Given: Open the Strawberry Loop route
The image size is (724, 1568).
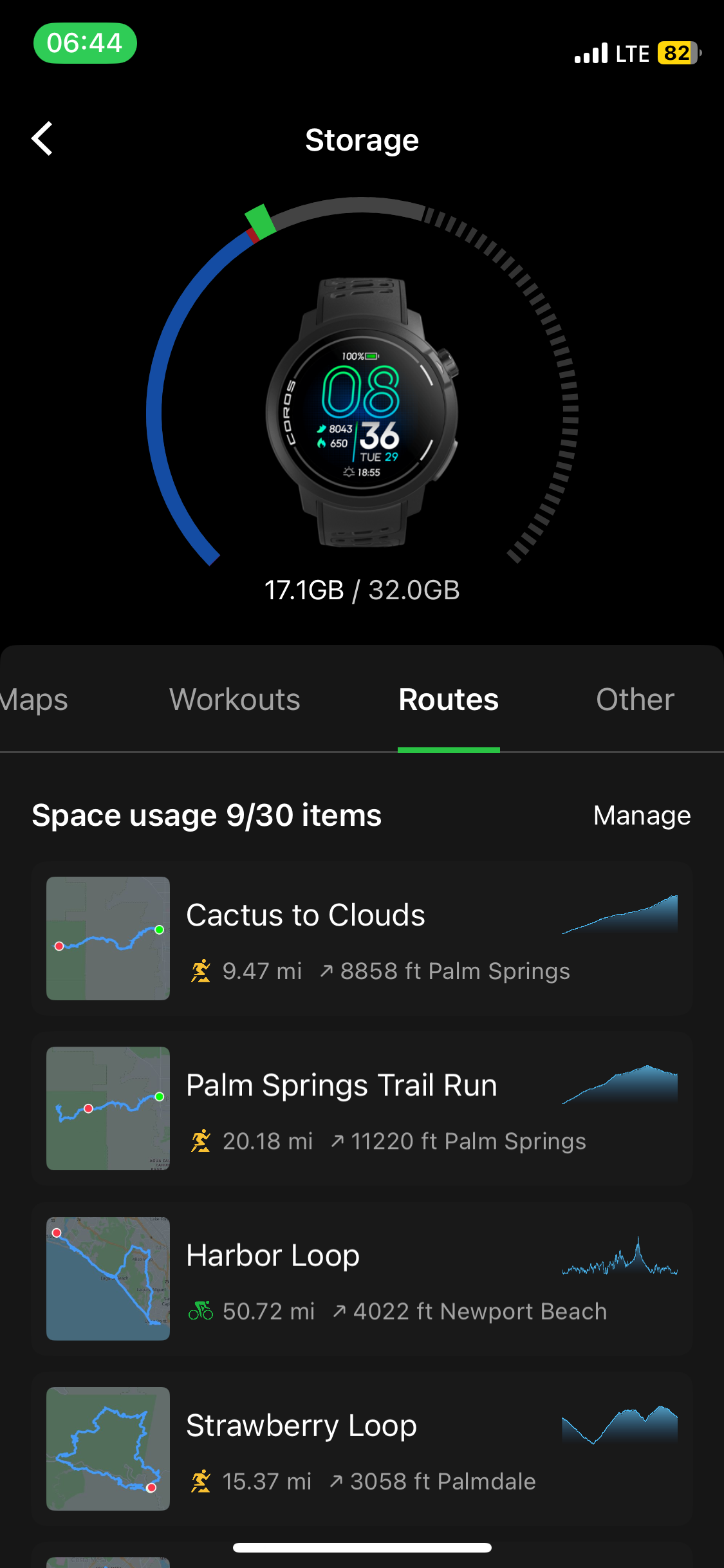Looking at the screenshot, I should 362,1448.
